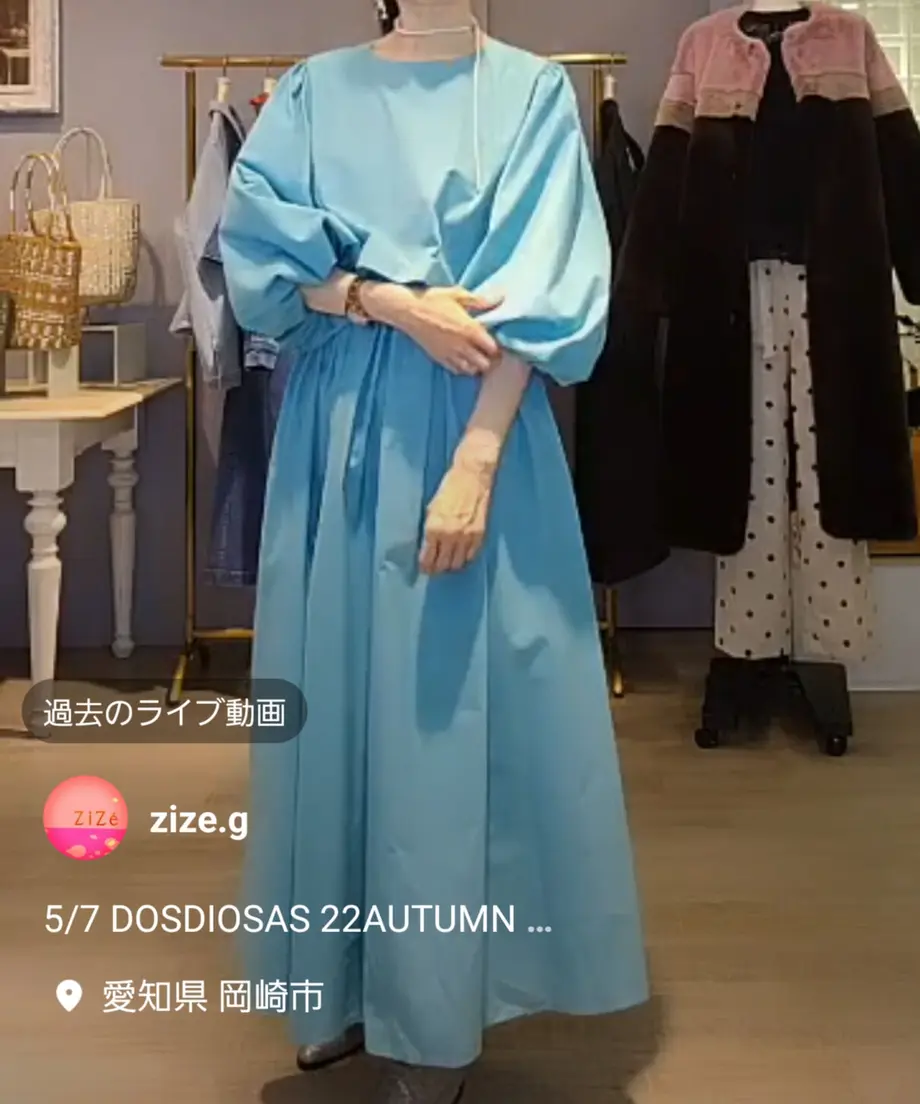
Task: Open location 愛知県 岡崎市
Action: point(212,996)
